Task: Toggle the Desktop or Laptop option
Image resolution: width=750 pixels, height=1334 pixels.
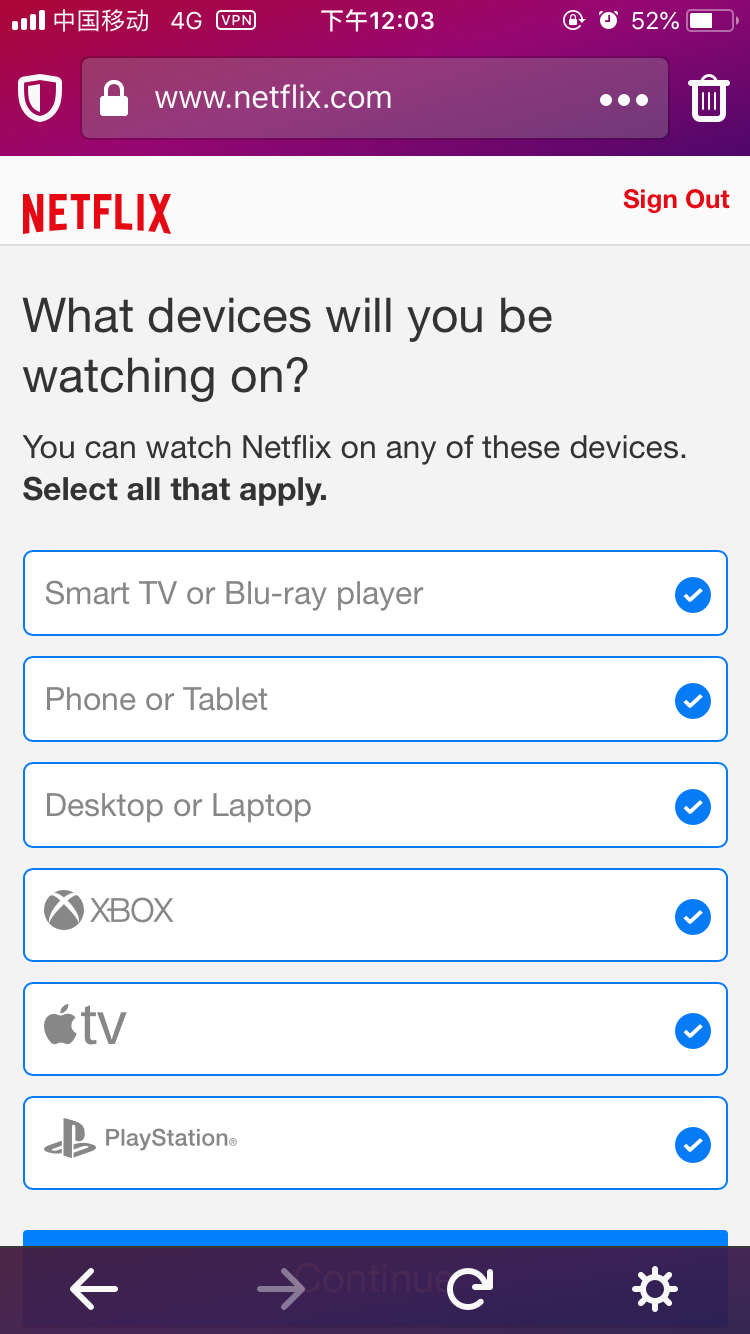Action: 692,806
